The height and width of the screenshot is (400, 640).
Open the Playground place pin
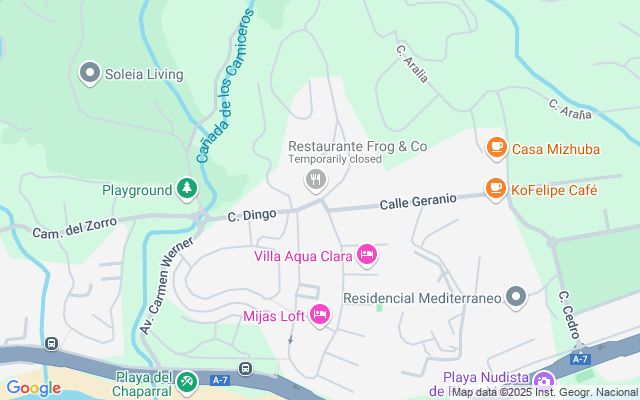click(x=187, y=188)
